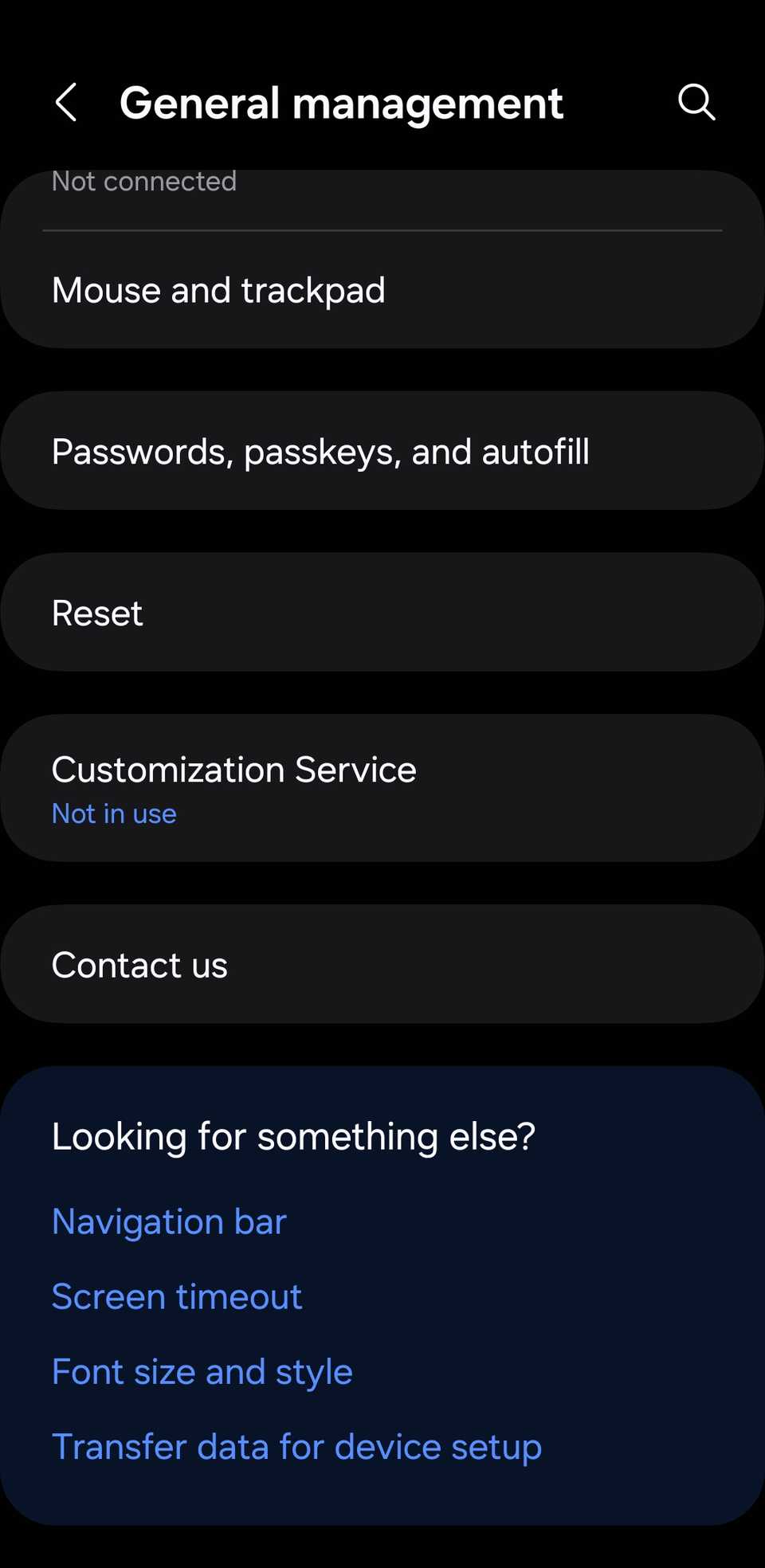Open the Contact us row
Screen dimensions: 765x1568
point(382,965)
